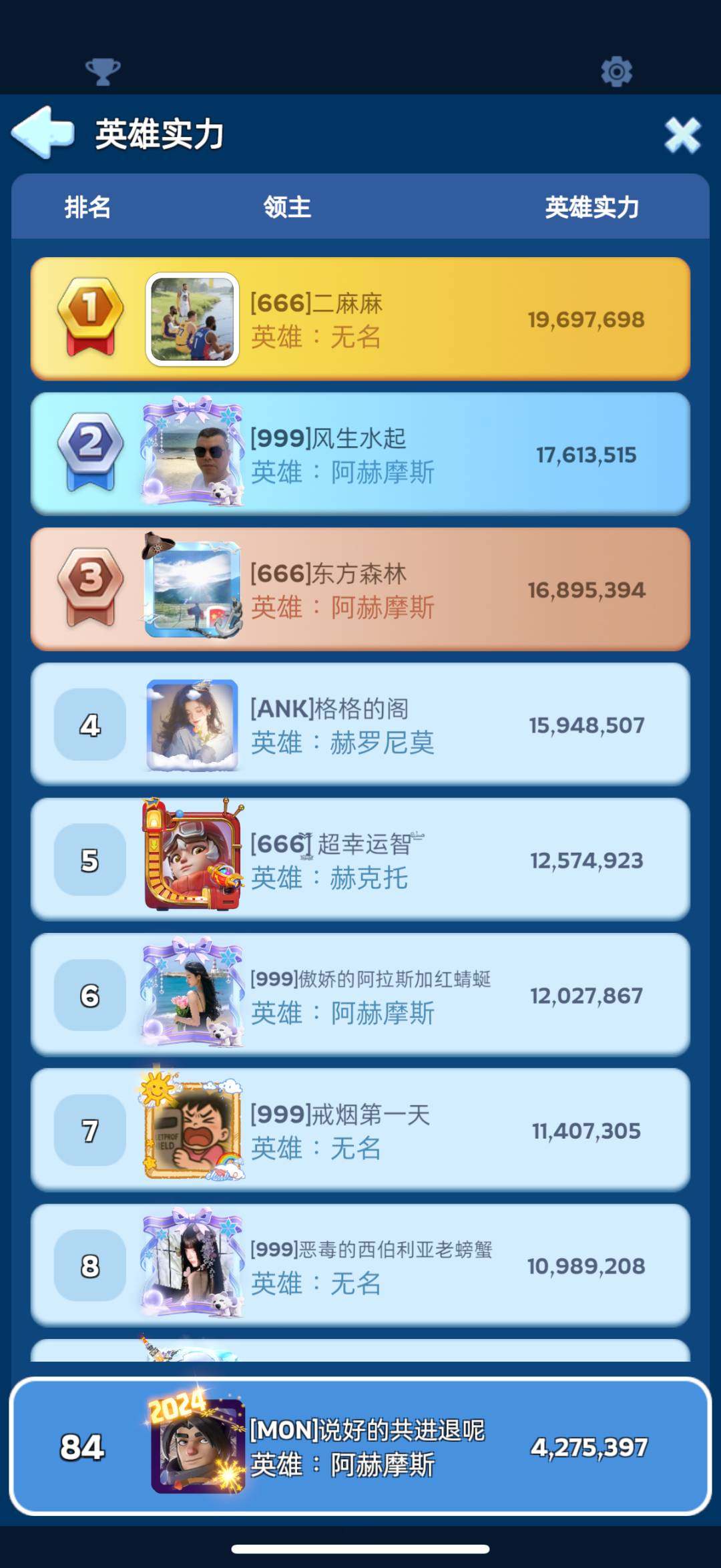Open the settings gear icon
721x1568 pixels.
point(616,71)
